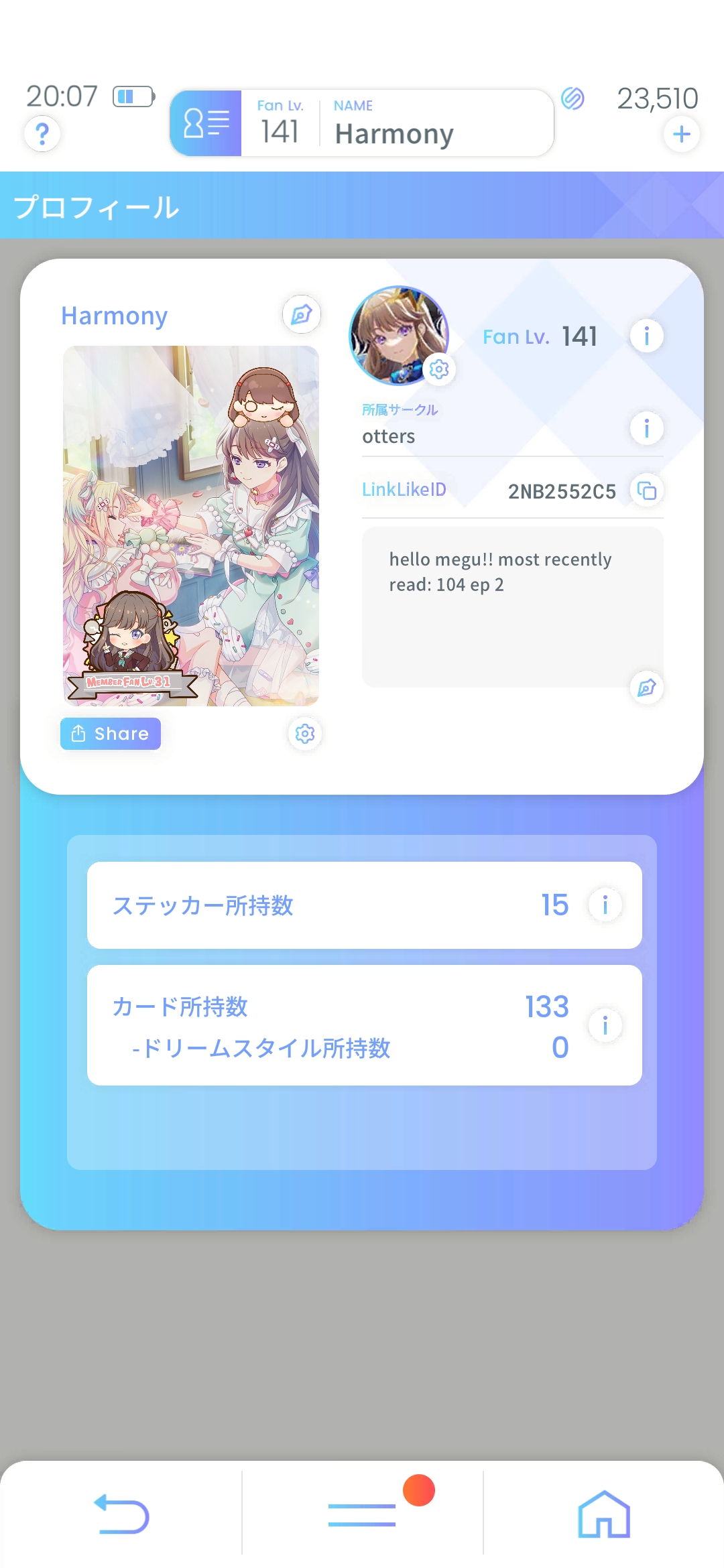Go back with the return arrow
Viewport: 724px width, 1568px height.
[121, 1514]
